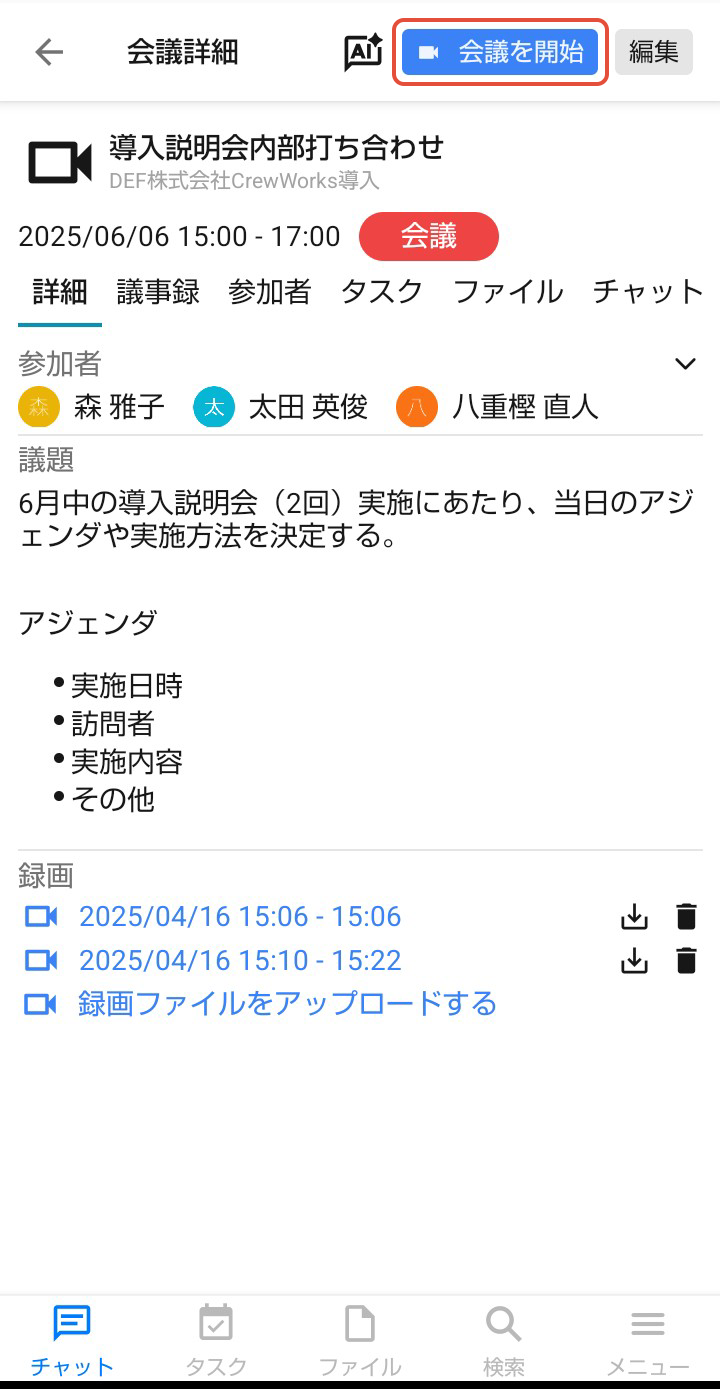Open recording 2025/04/16 15:06 - 15:06

coord(240,916)
